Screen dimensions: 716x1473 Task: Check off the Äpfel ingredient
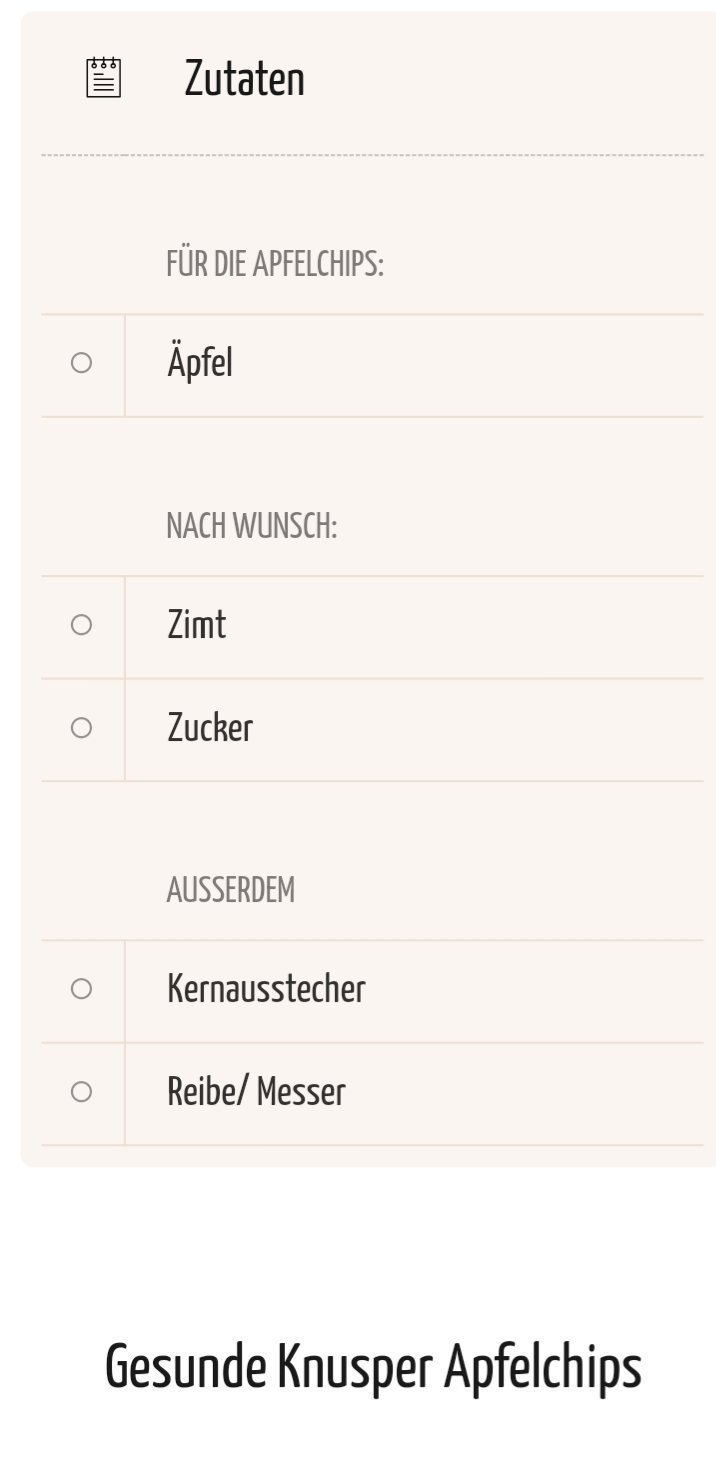tap(82, 363)
